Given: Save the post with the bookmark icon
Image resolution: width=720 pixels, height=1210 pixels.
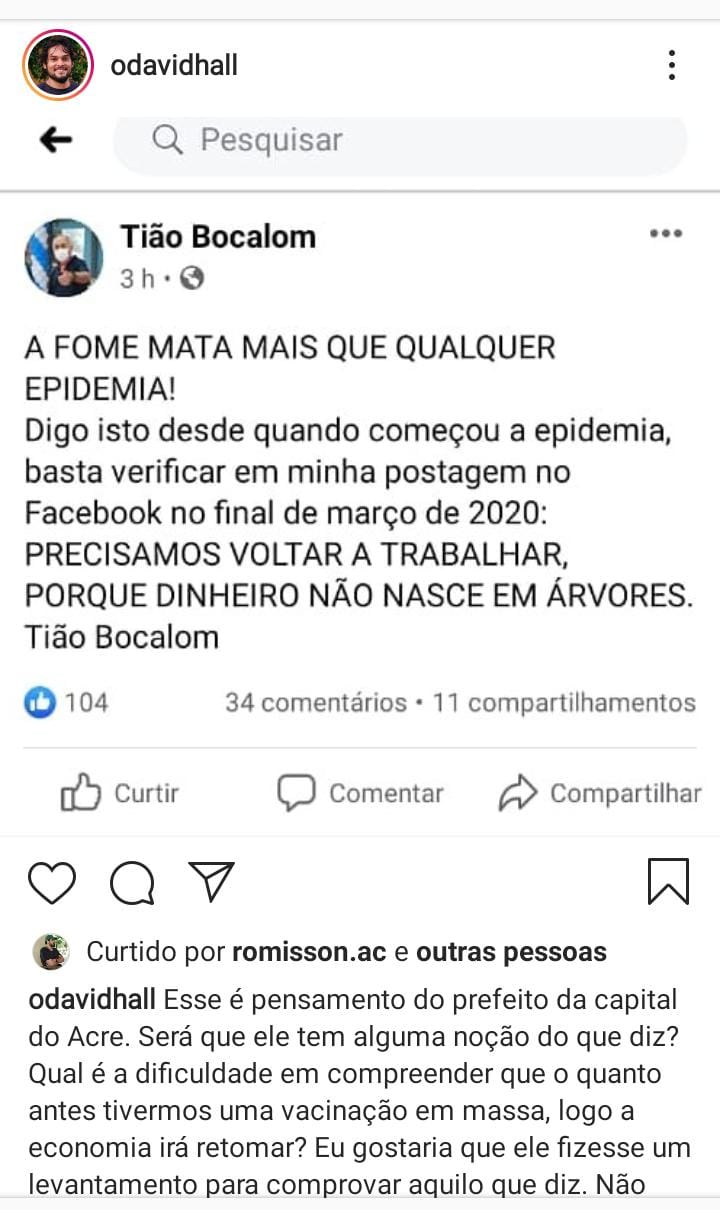Looking at the screenshot, I should click(x=668, y=881).
